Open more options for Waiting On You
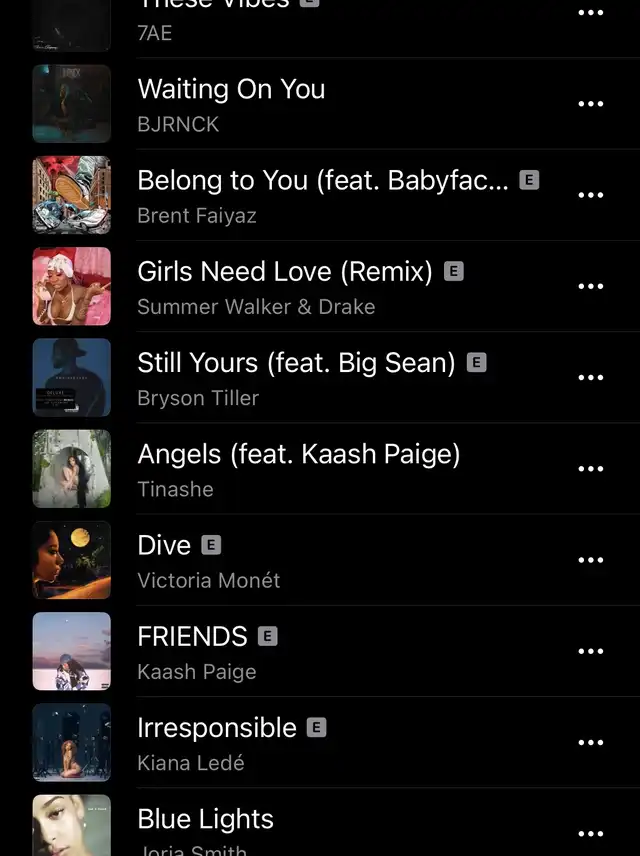640x856 pixels. click(591, 104)
